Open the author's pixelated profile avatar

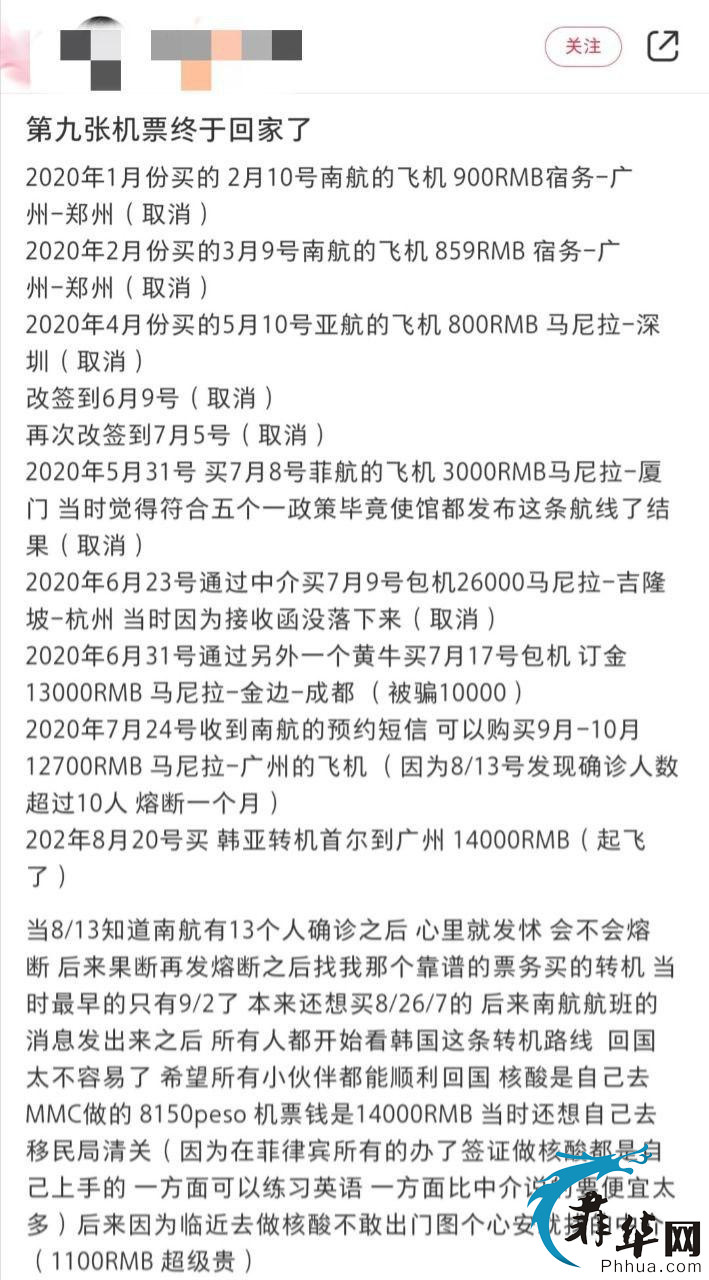[x=92, y=47]
